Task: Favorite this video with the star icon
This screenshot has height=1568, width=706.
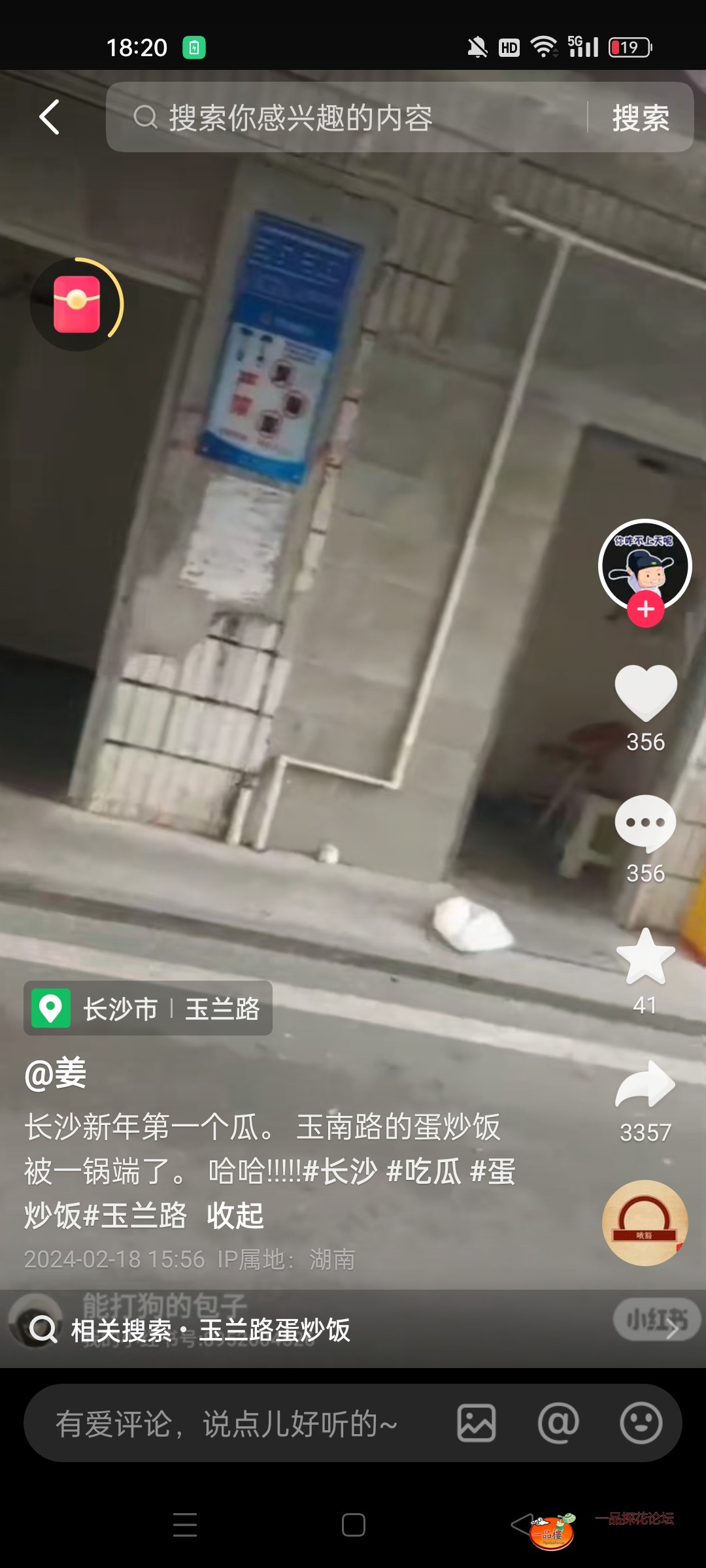Action: coord(645,957)
